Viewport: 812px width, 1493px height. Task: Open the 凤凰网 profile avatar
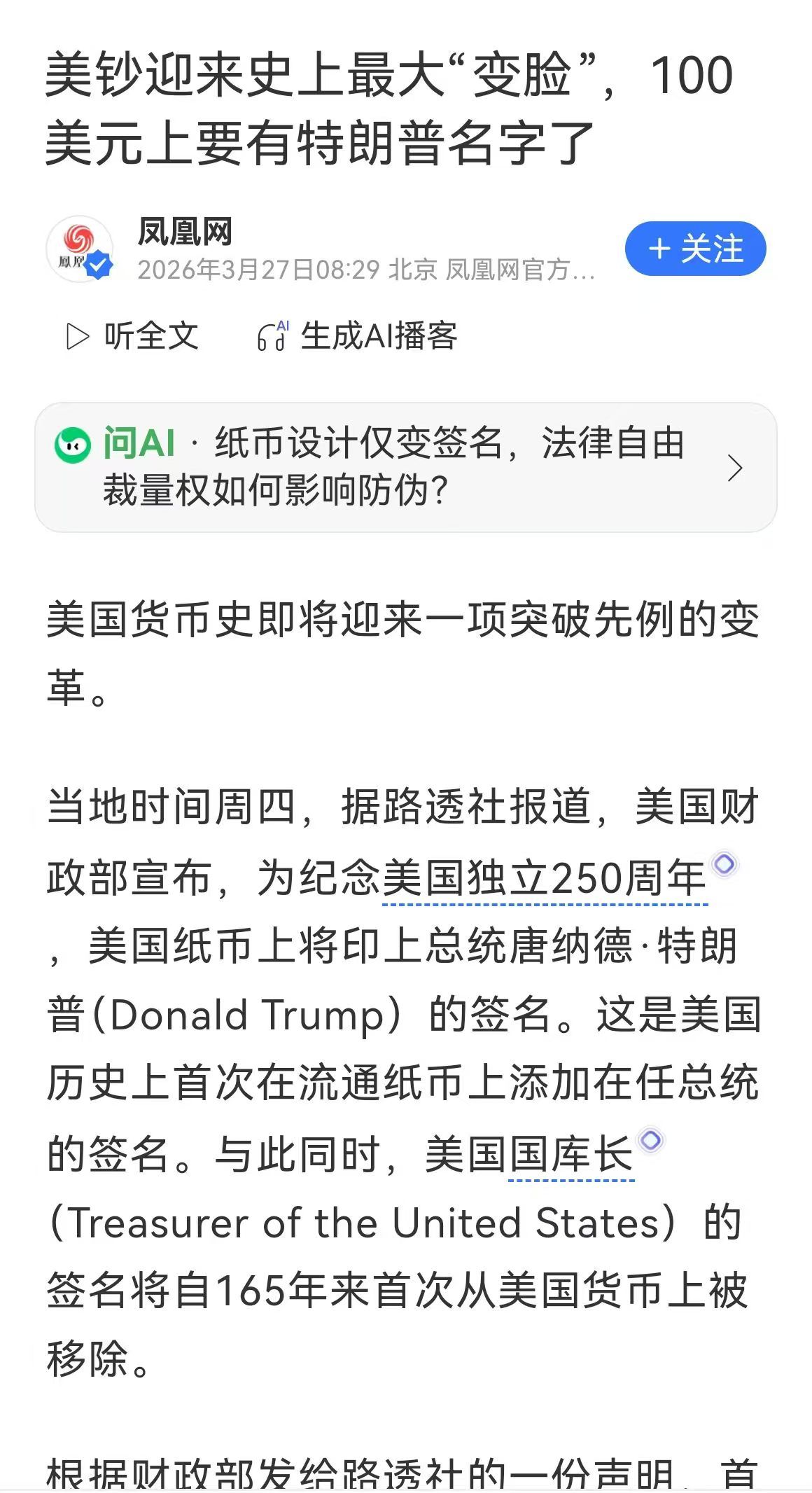click(80, 249)
